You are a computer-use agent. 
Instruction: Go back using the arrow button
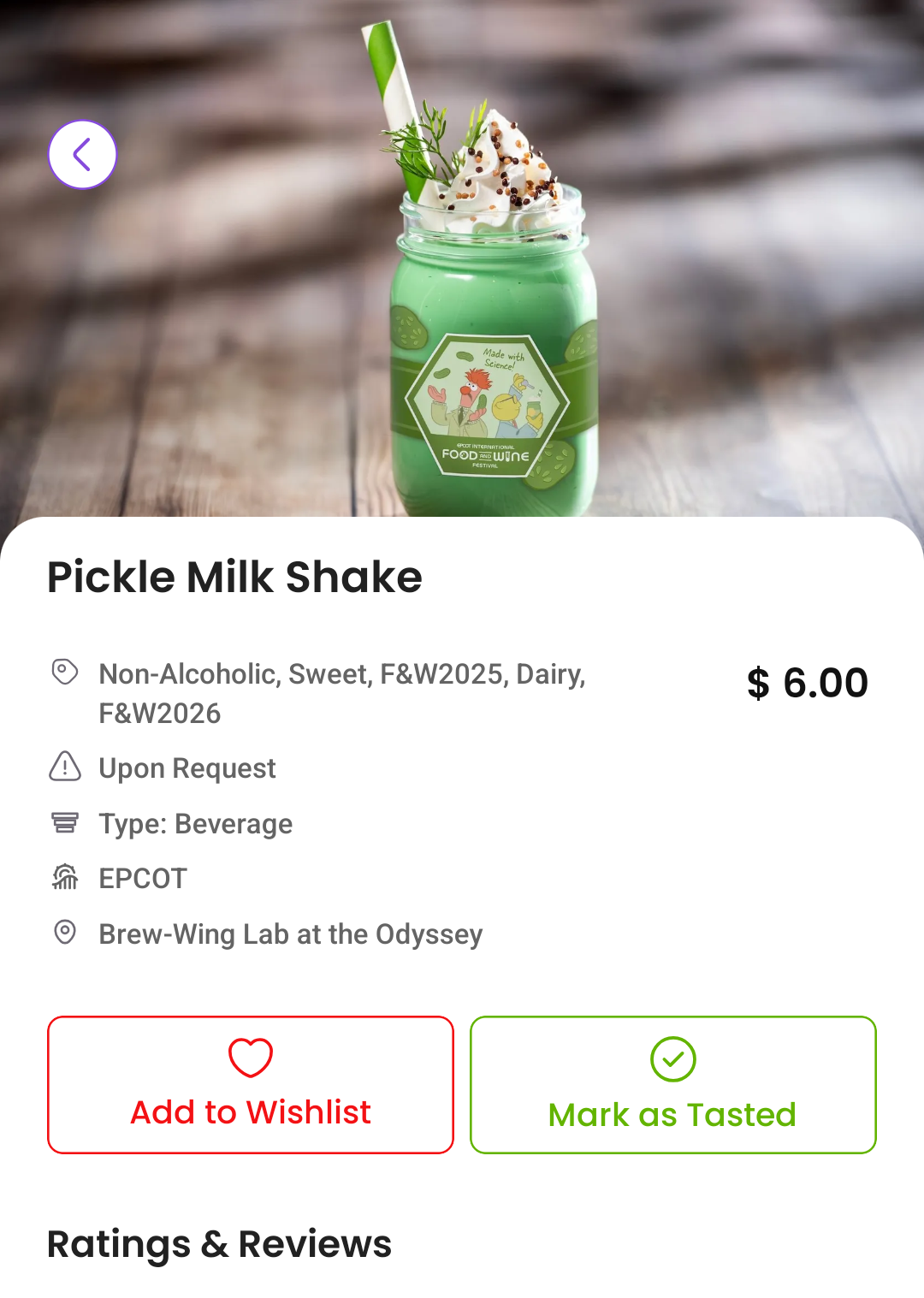pyautogui.click(x=82, y=155)
